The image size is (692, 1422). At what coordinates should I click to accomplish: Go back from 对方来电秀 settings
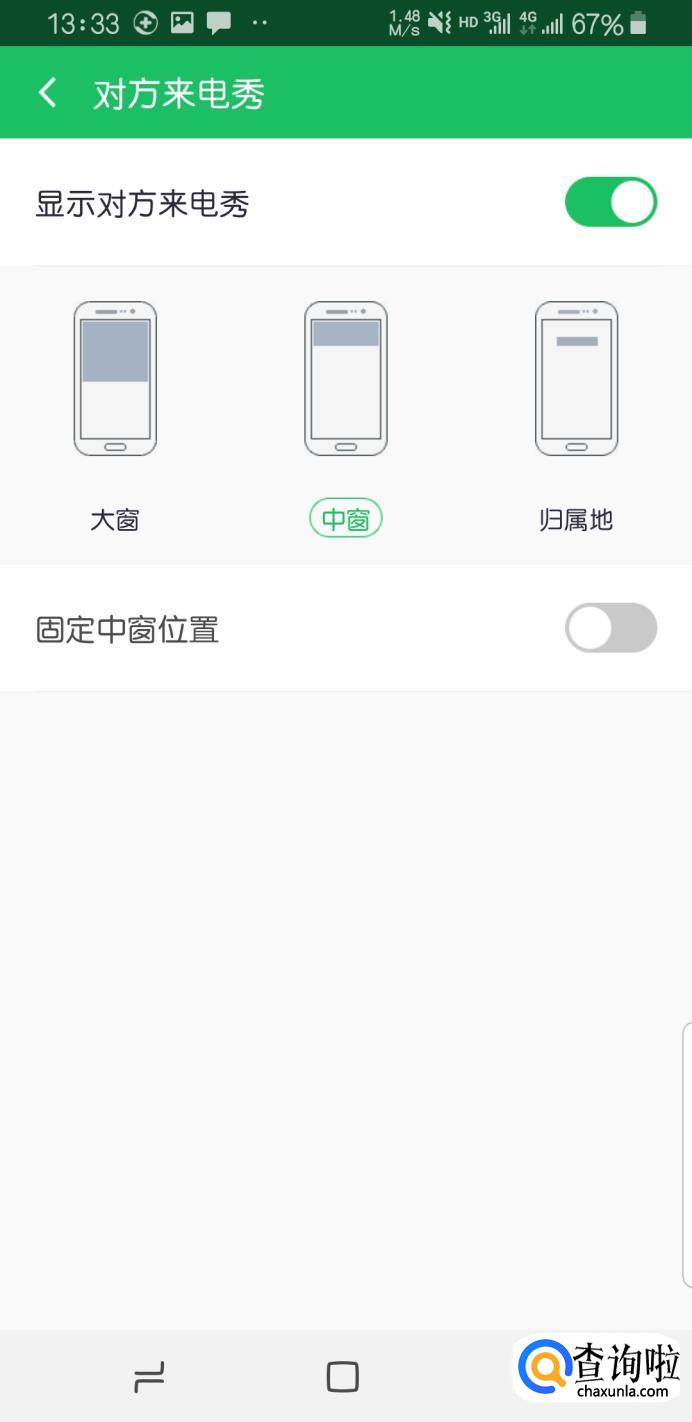click(47, 93)
